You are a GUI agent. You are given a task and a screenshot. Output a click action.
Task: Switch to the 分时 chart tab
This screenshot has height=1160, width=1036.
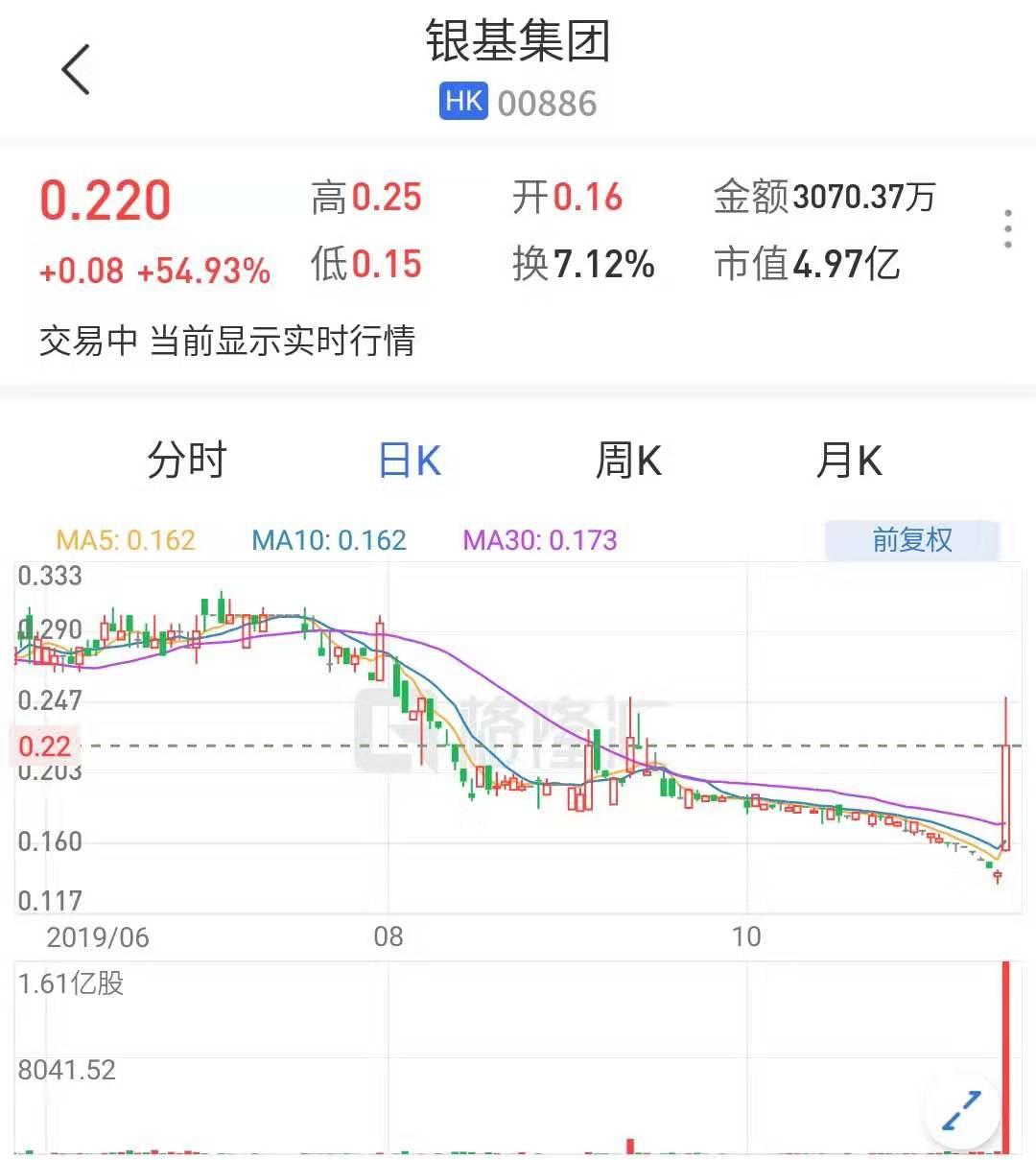[186, 460]
